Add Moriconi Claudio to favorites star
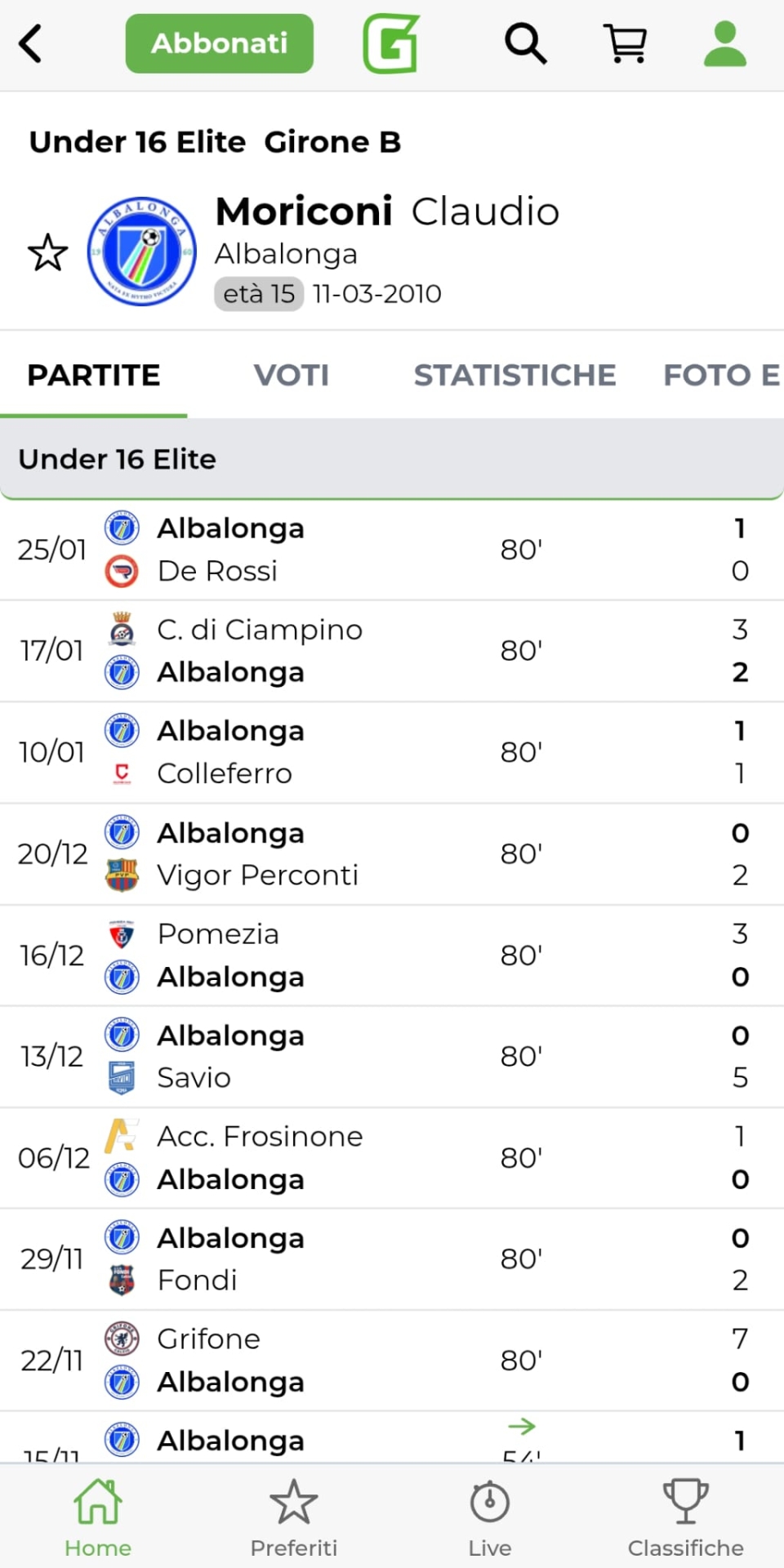 (x=48, y=252)
